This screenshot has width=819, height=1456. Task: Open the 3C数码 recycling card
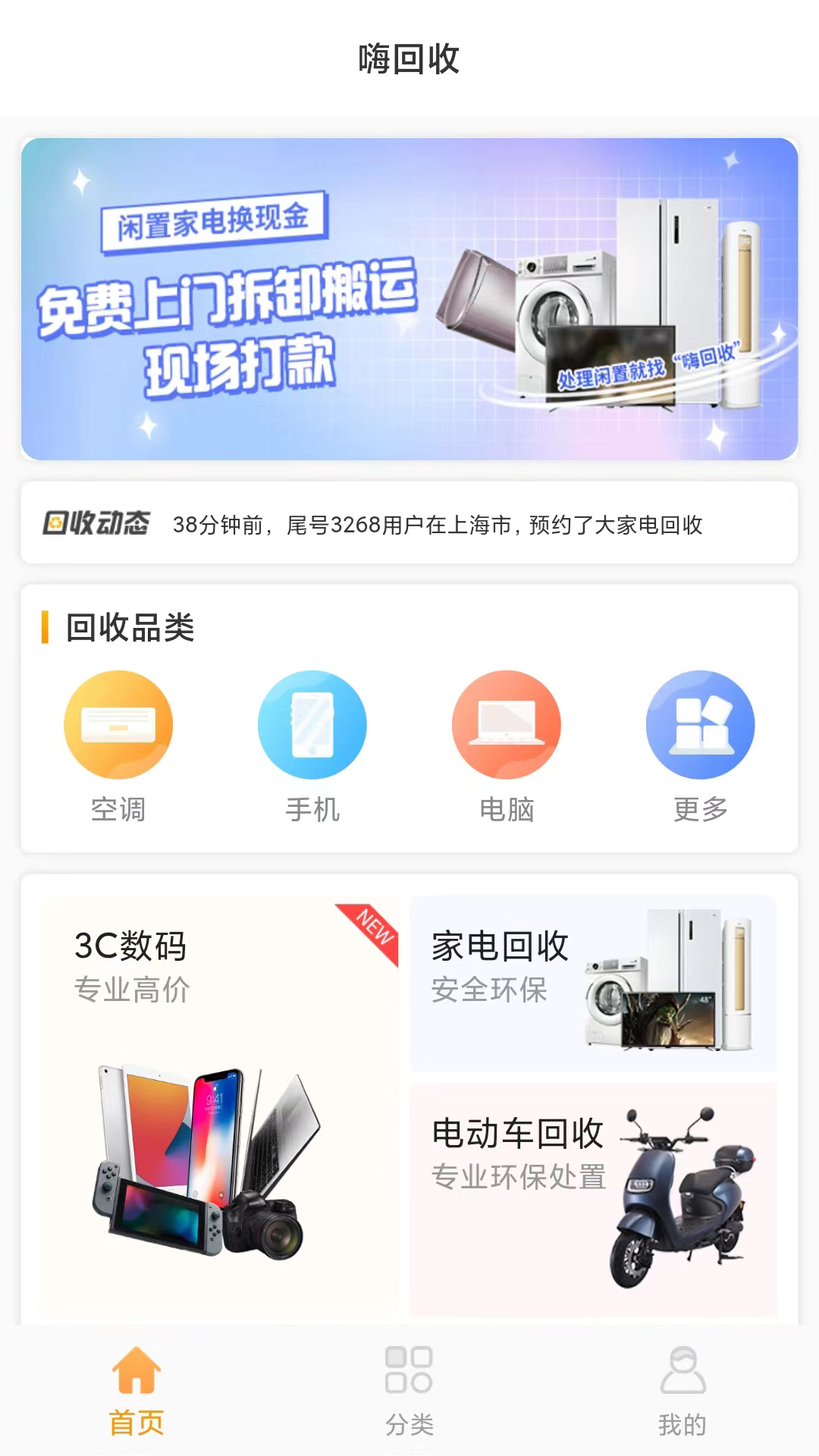(x=212, y=1100)
